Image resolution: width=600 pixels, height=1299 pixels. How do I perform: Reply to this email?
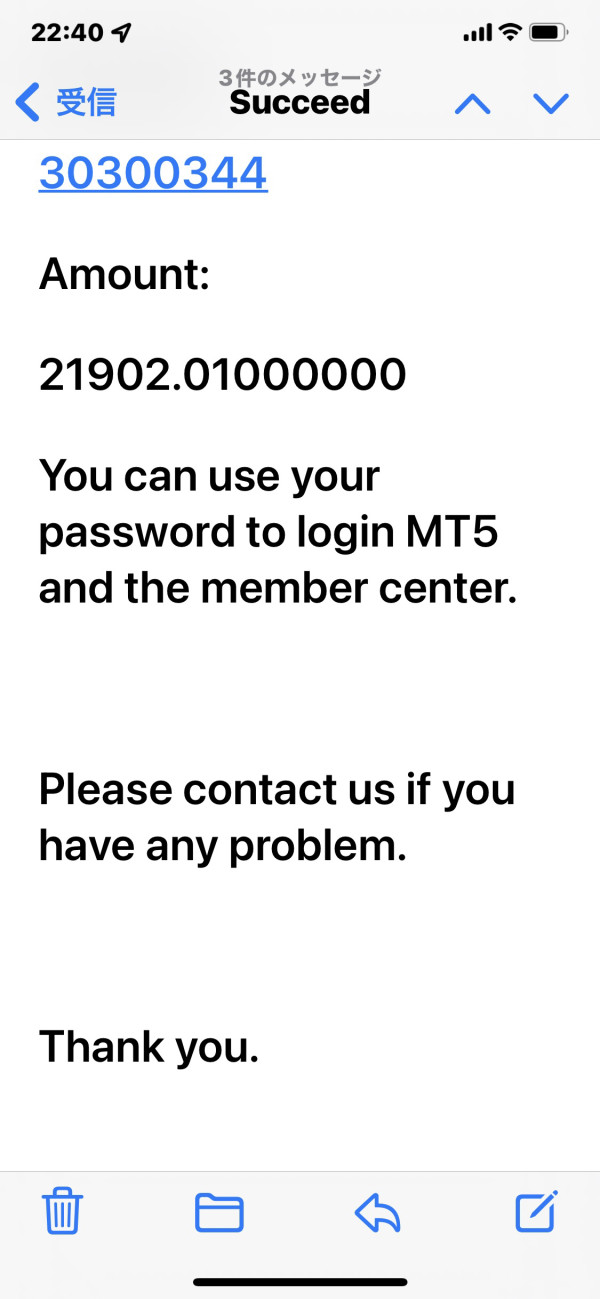tap(377, 1213)
